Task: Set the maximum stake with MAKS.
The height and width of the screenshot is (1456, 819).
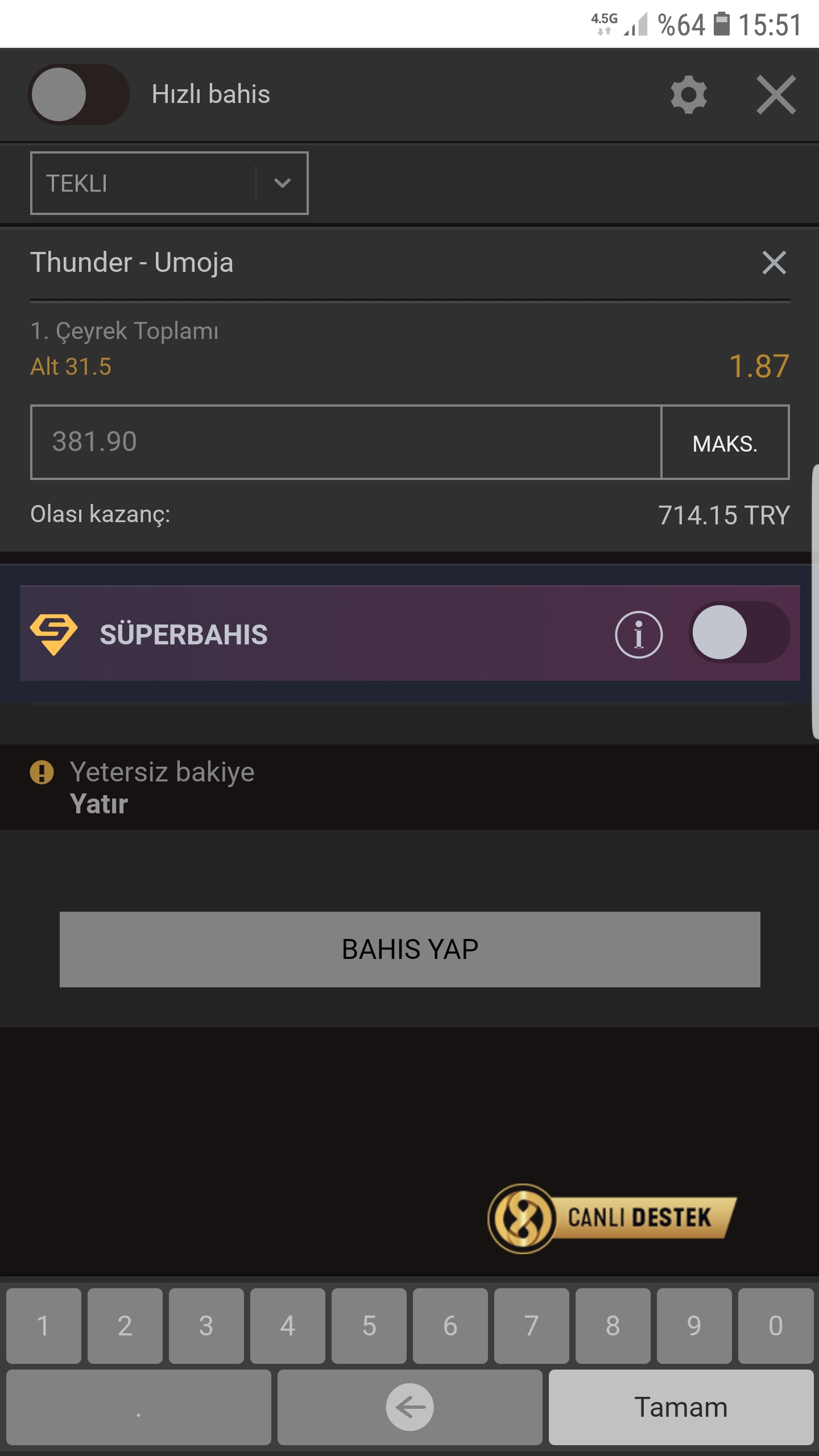Action: pyautogui.click(x=725, y=442)
